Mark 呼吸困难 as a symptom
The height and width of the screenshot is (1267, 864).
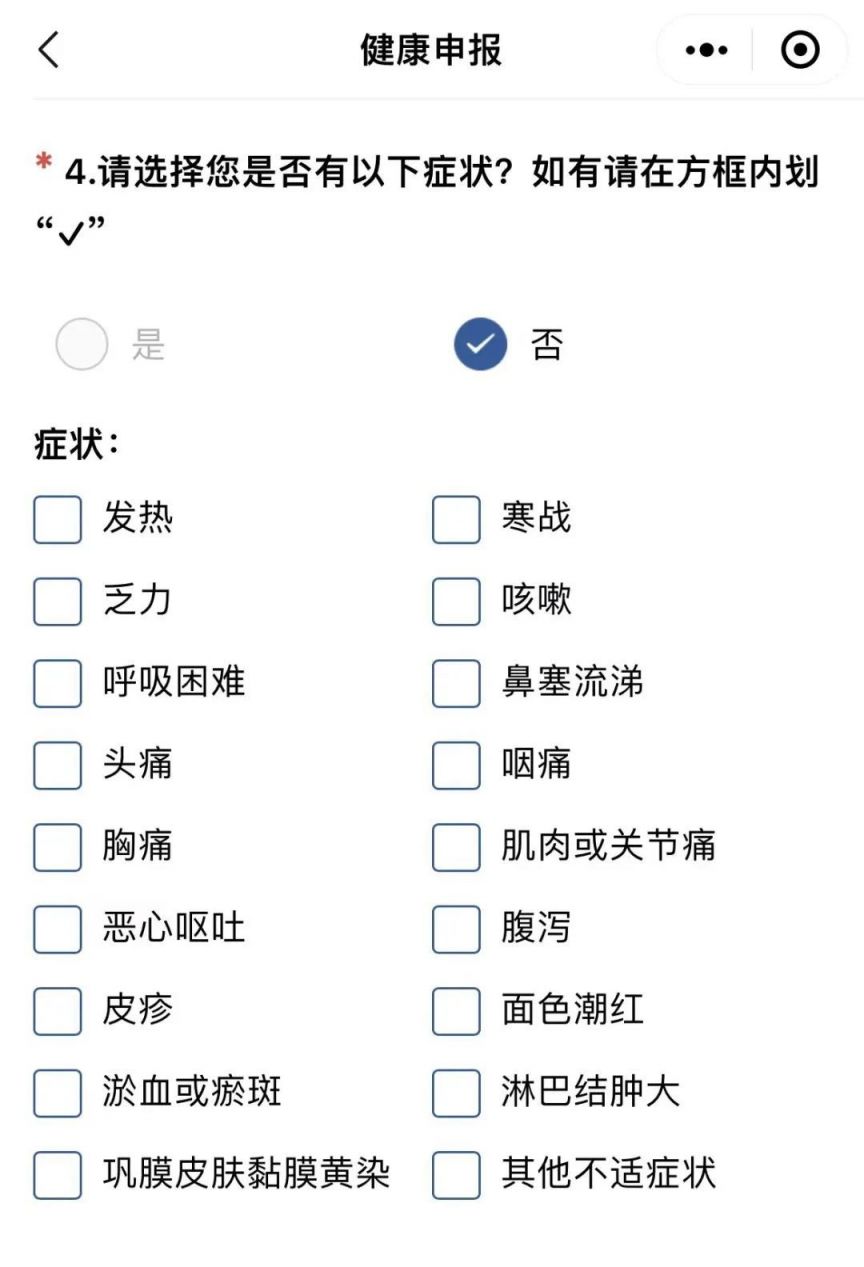(57, 684)
